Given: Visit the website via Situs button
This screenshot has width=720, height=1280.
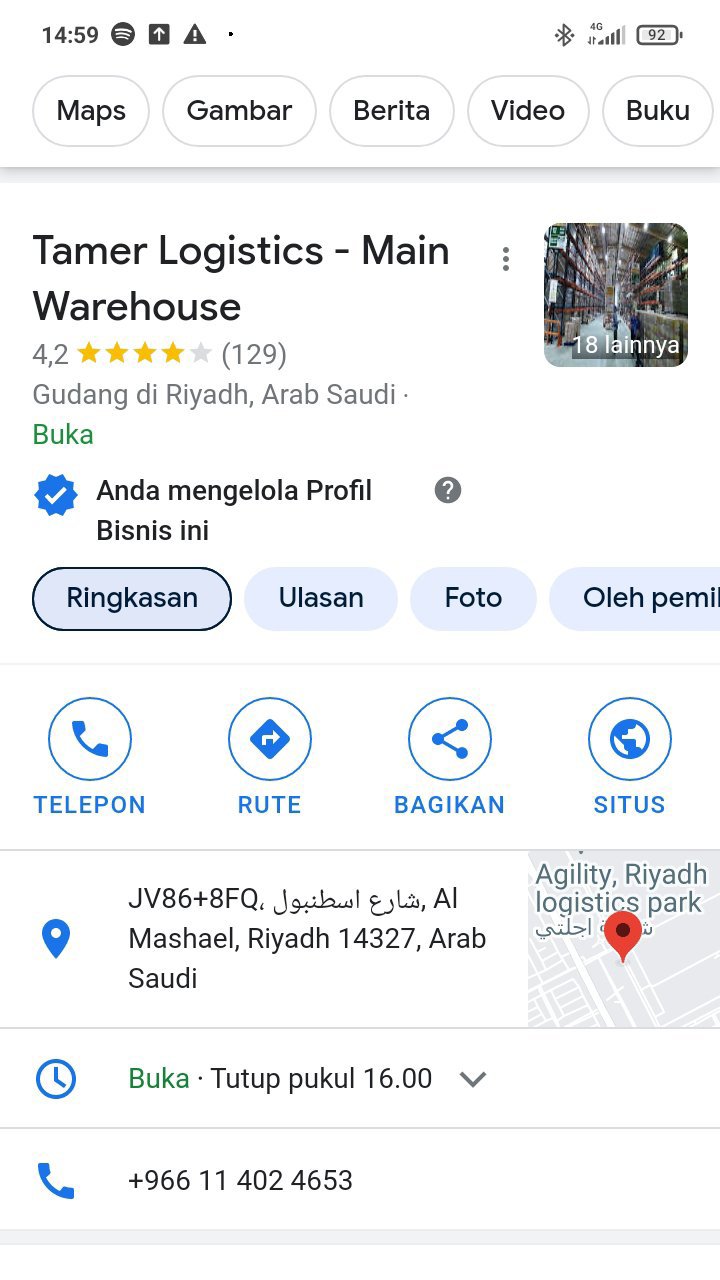Looking at the screenshot, I should (630, 756).
